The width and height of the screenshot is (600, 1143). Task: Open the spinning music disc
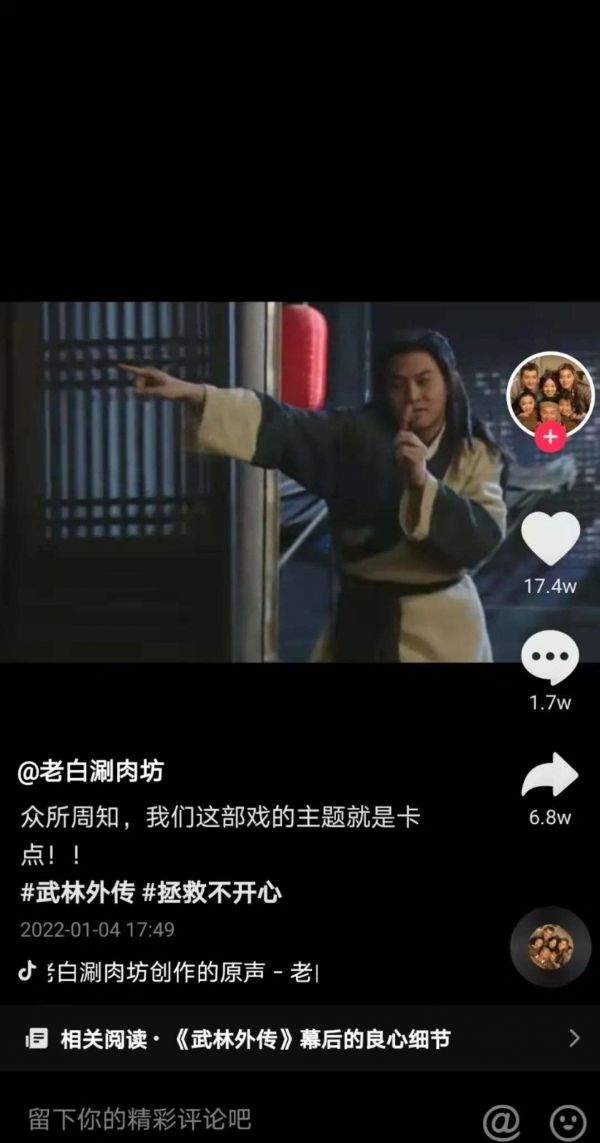click(550, 946)
